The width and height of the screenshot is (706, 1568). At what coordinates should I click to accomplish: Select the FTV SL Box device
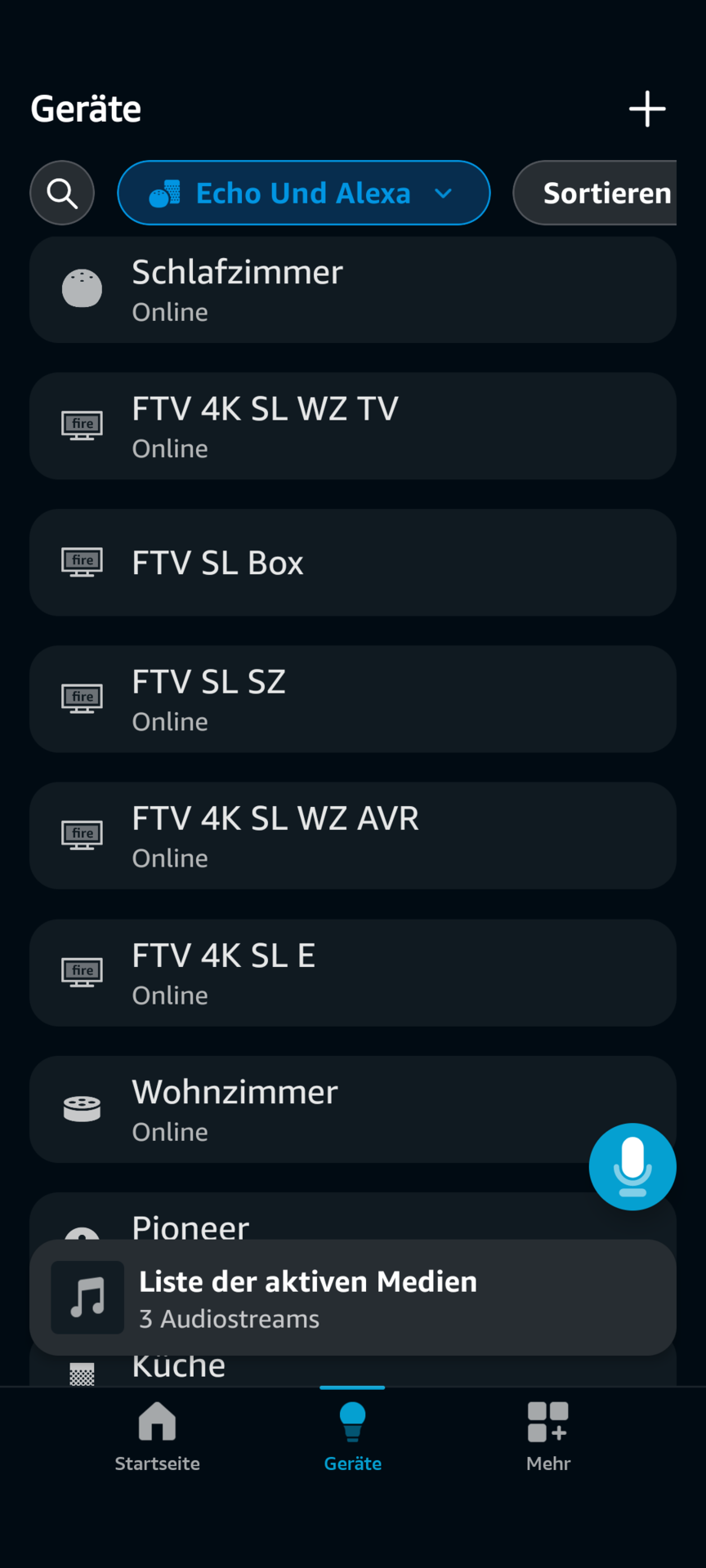pyautogui.click(x=353, y=563)
